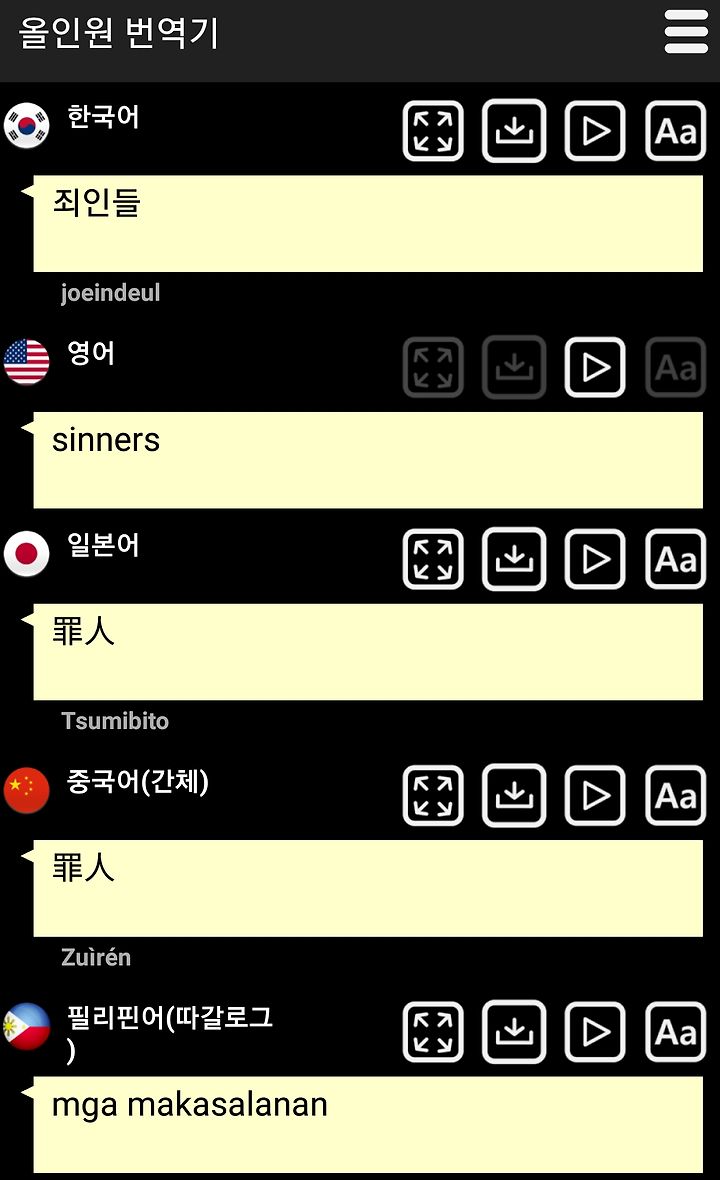Download the Tagalog translation
This screenshot has width=720, height=1180.
pyautogui.click(x=514, y=1032)
